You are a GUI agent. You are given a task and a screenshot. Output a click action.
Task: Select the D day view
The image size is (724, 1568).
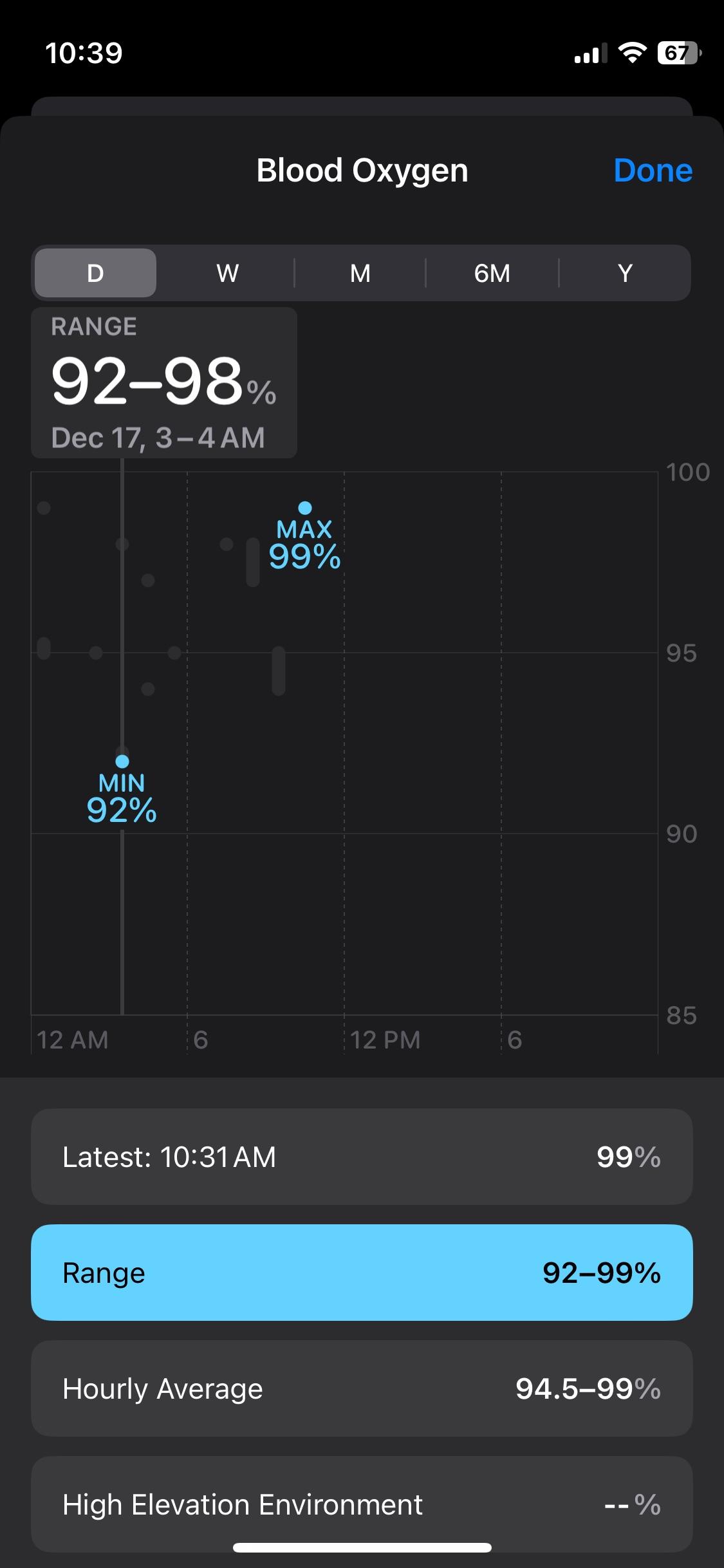point(95,273)
